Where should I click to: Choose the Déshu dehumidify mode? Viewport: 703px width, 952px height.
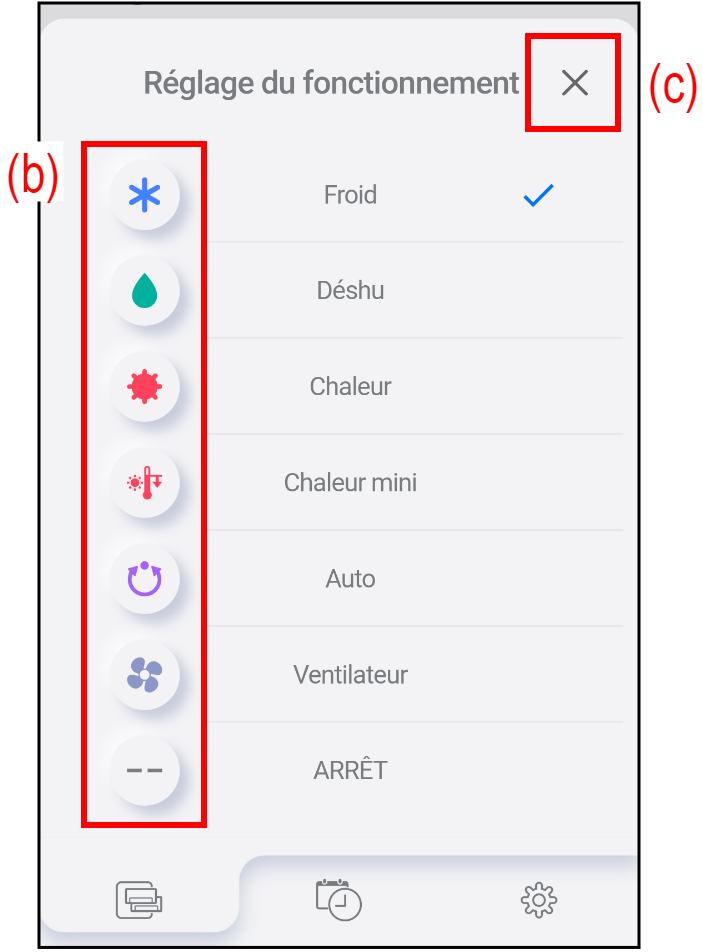pyautogui.click(x=350, y=291)
